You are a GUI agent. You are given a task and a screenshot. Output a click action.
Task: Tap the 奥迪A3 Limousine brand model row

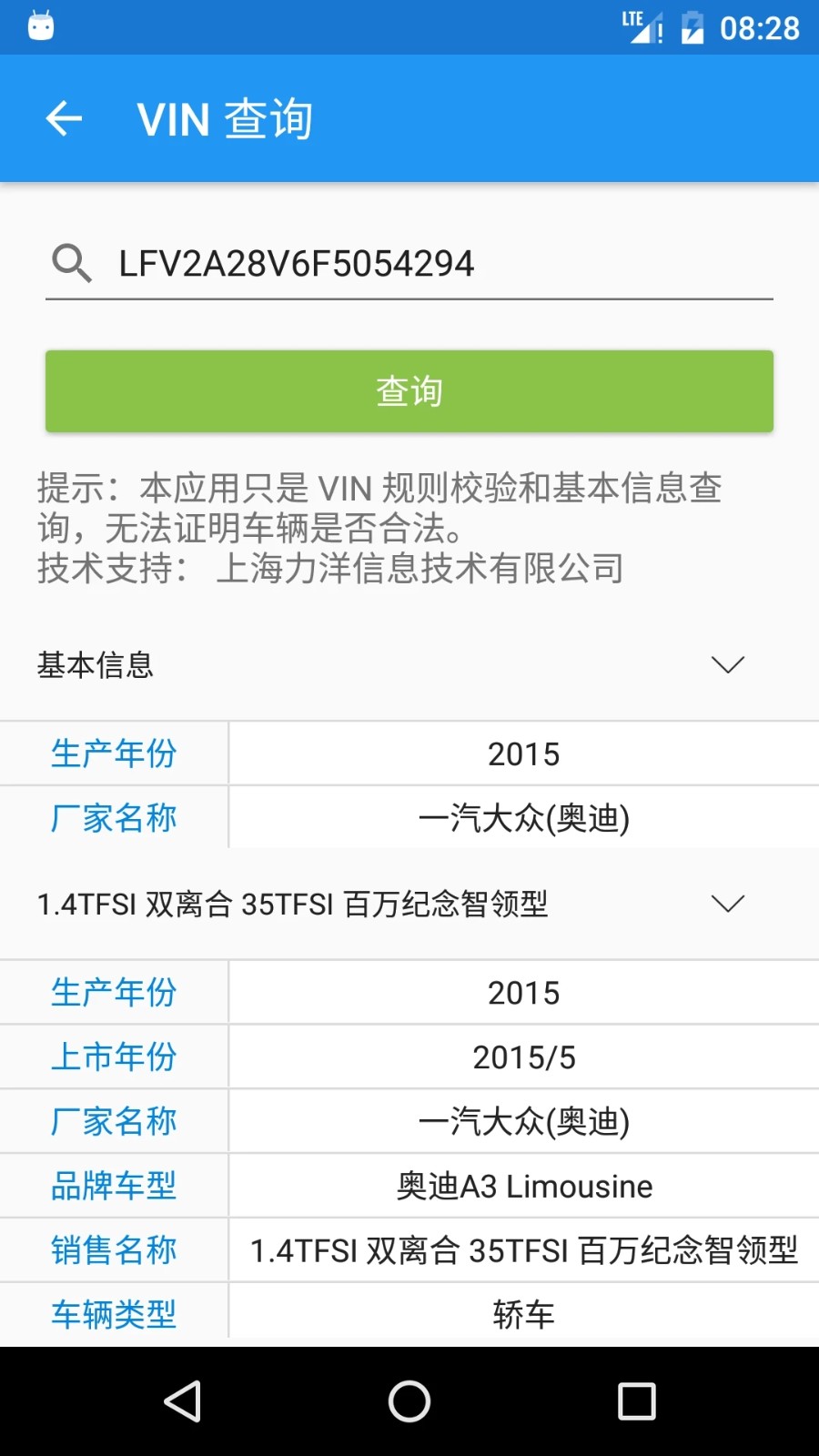523,1186
